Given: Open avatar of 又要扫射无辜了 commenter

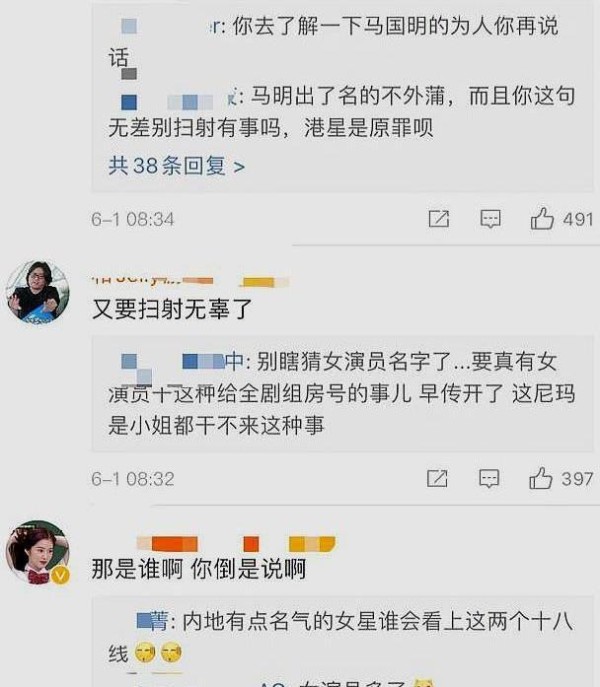Looking at the screenshot, I should pyautogui.click(x=38, y=292).
